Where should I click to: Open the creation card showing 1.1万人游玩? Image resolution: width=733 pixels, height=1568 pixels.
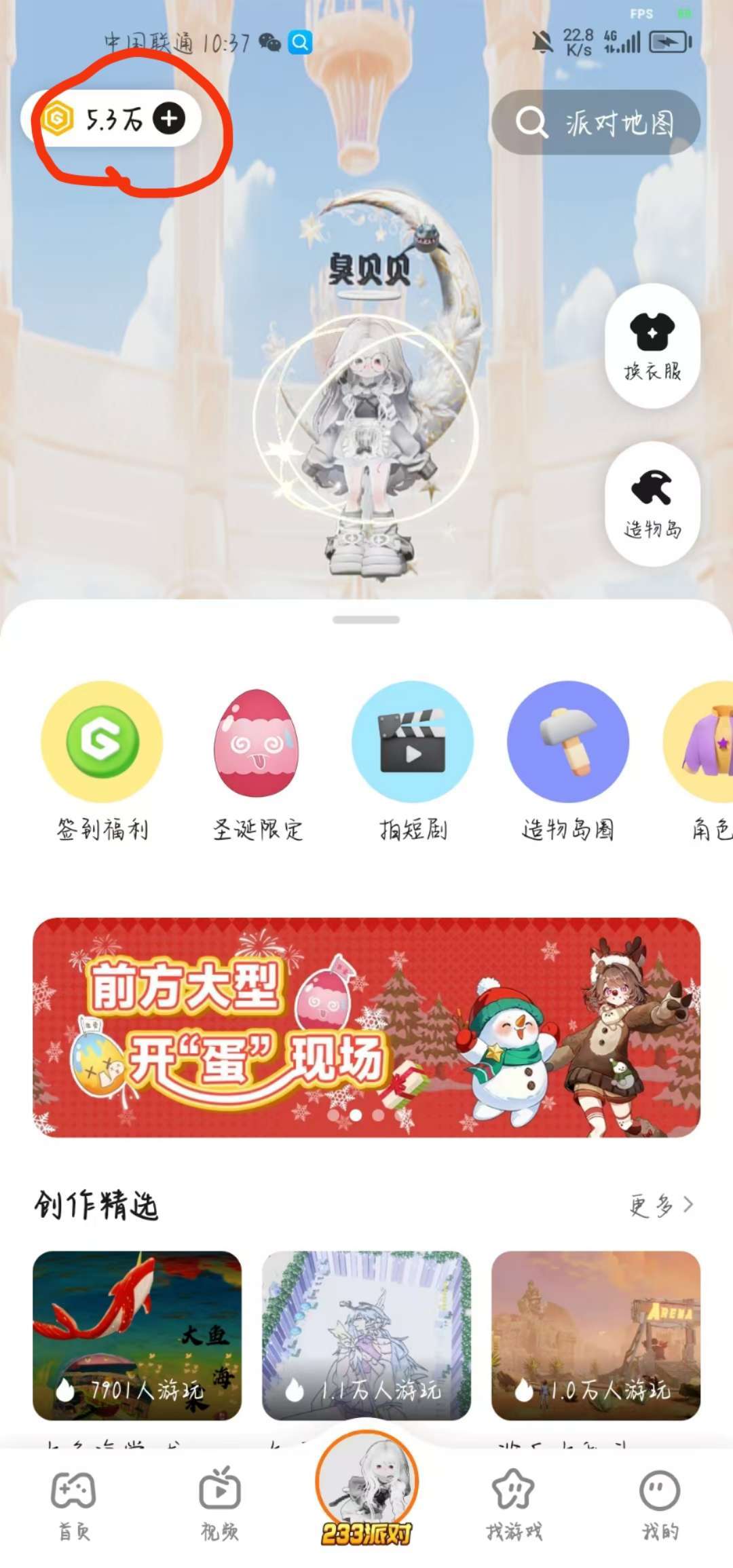click(x=366, y=1335)
